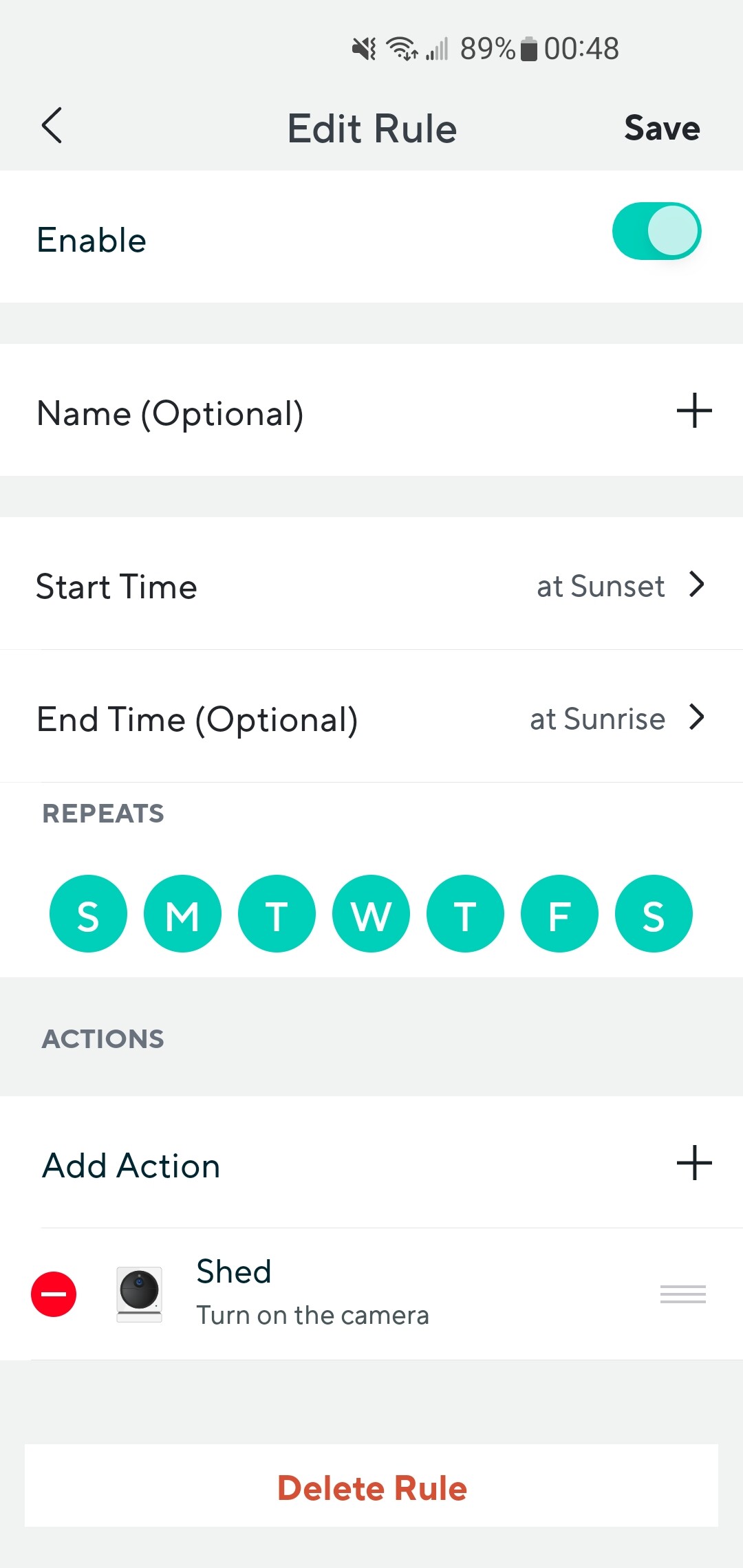Save the edited rule
Image resolution: width=743 pixels, height=1568 pixels.
pyautogui.click(x=661, y=129)
